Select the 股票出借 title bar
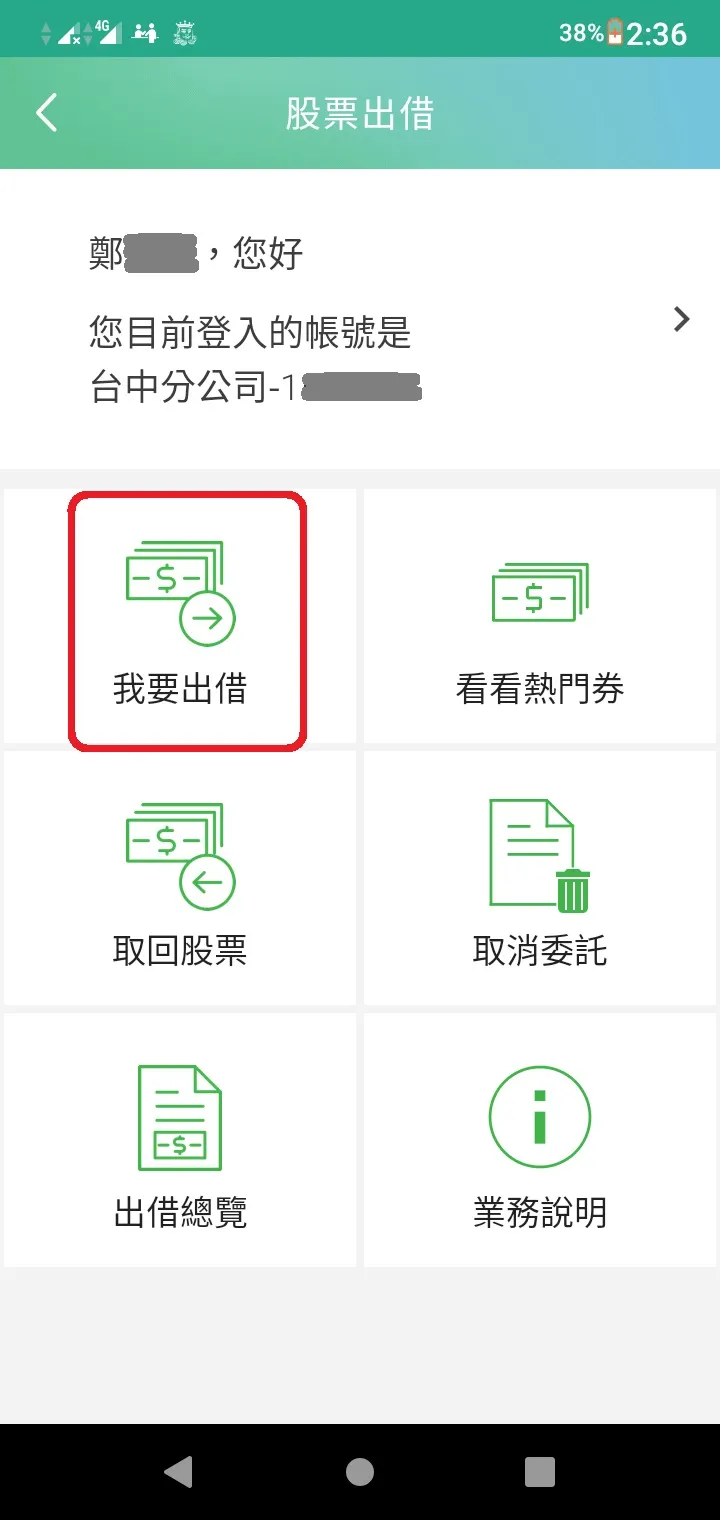 pos(360,112)
